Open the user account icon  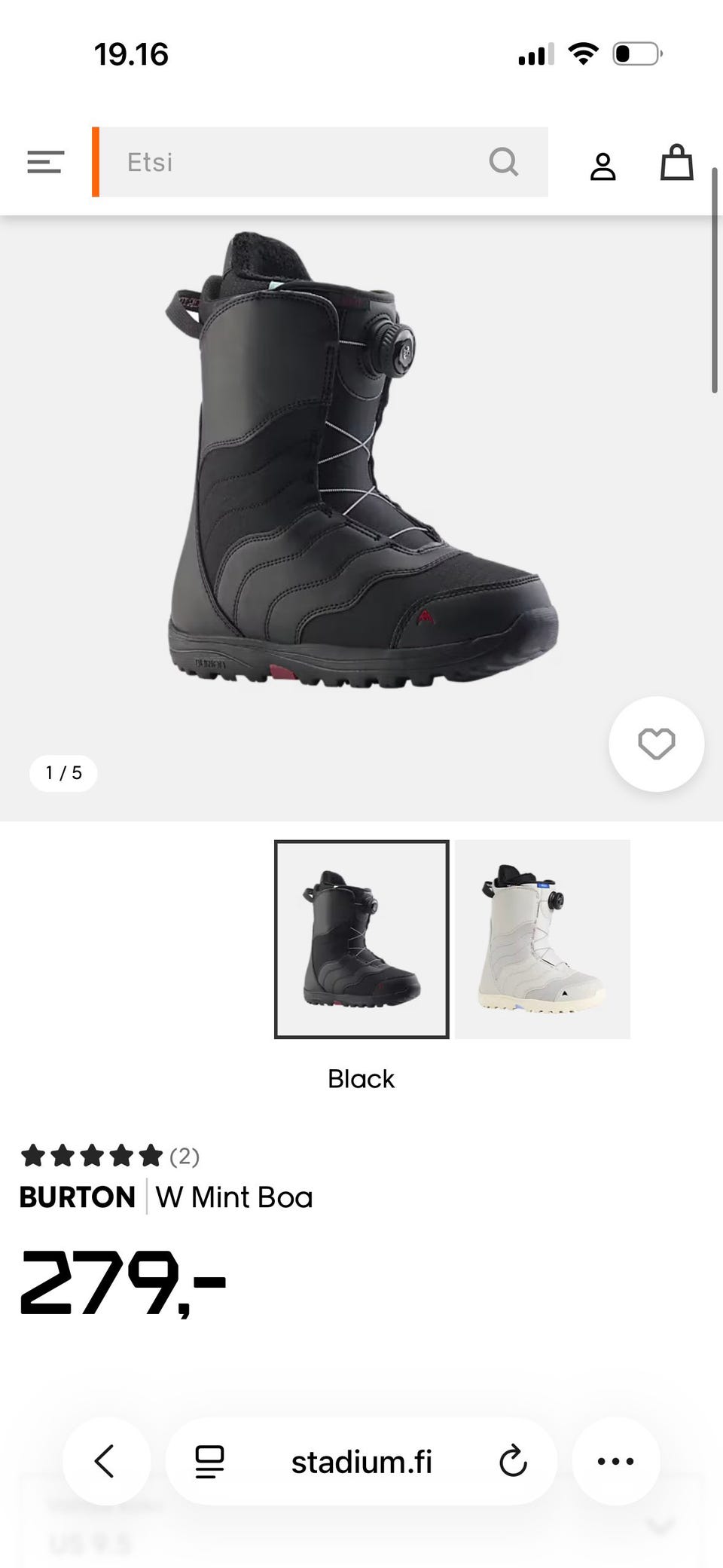coord(602,166)
